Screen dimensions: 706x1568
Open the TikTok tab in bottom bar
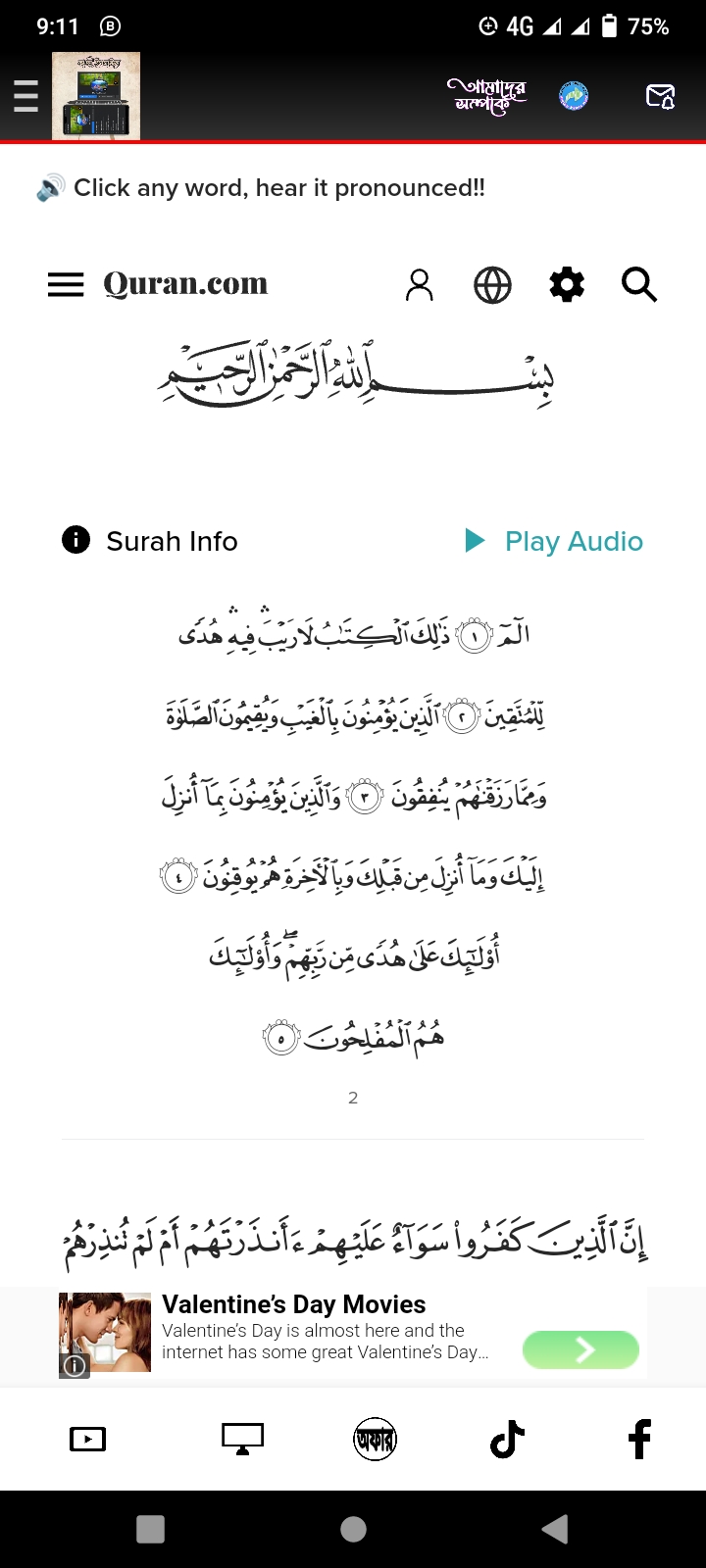click(x=507, y=1439)
